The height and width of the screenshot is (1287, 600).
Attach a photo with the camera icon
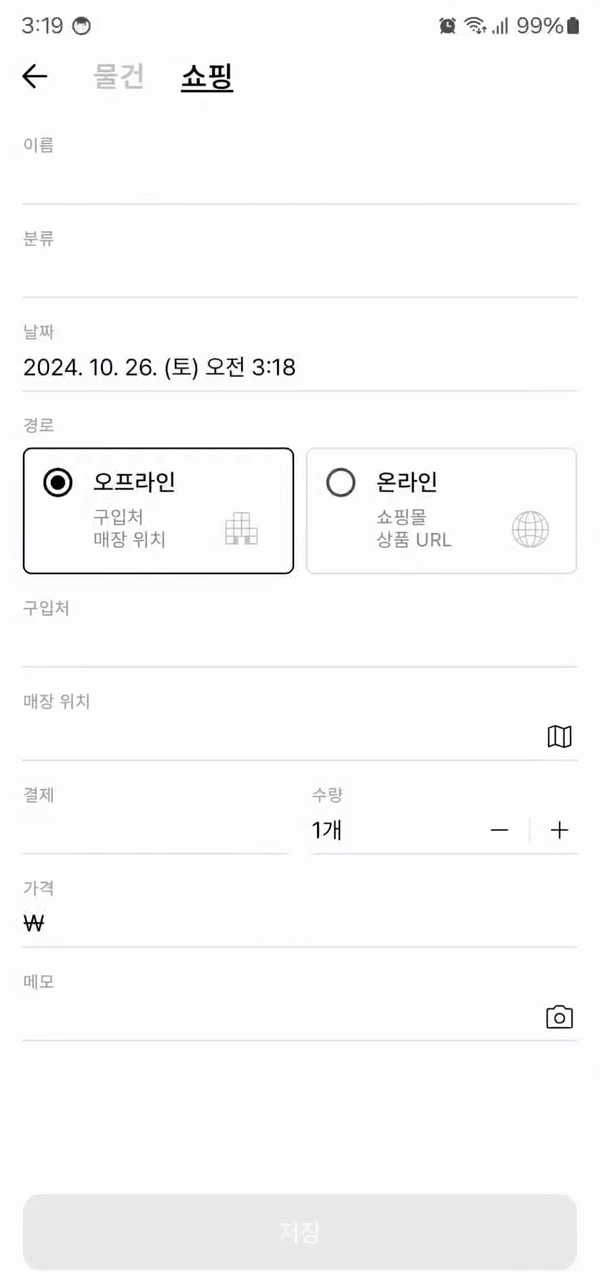coord(559,1017)
